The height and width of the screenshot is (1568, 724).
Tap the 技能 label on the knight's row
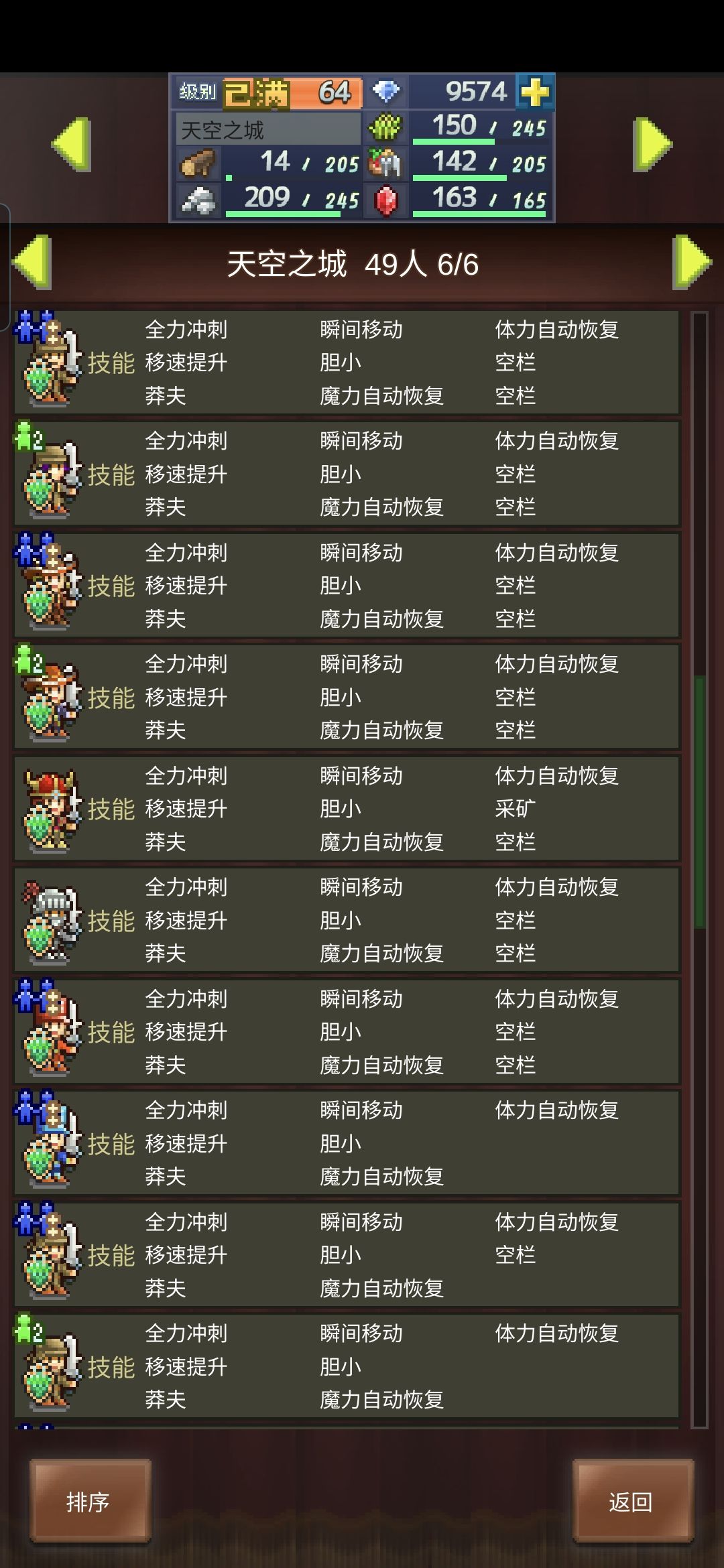[112, 920]
